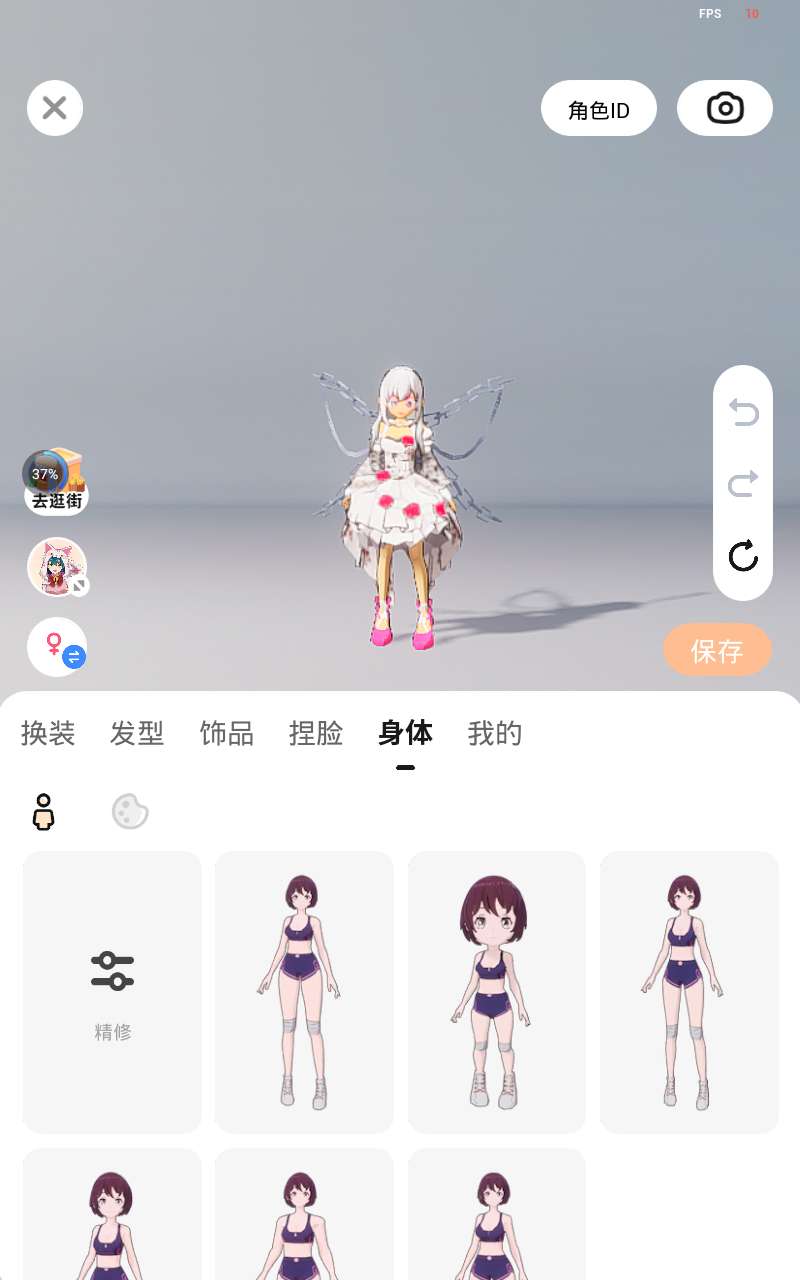Choose the big-head chibi body preset
This screenshot has height=1280, width=800.
497,992
